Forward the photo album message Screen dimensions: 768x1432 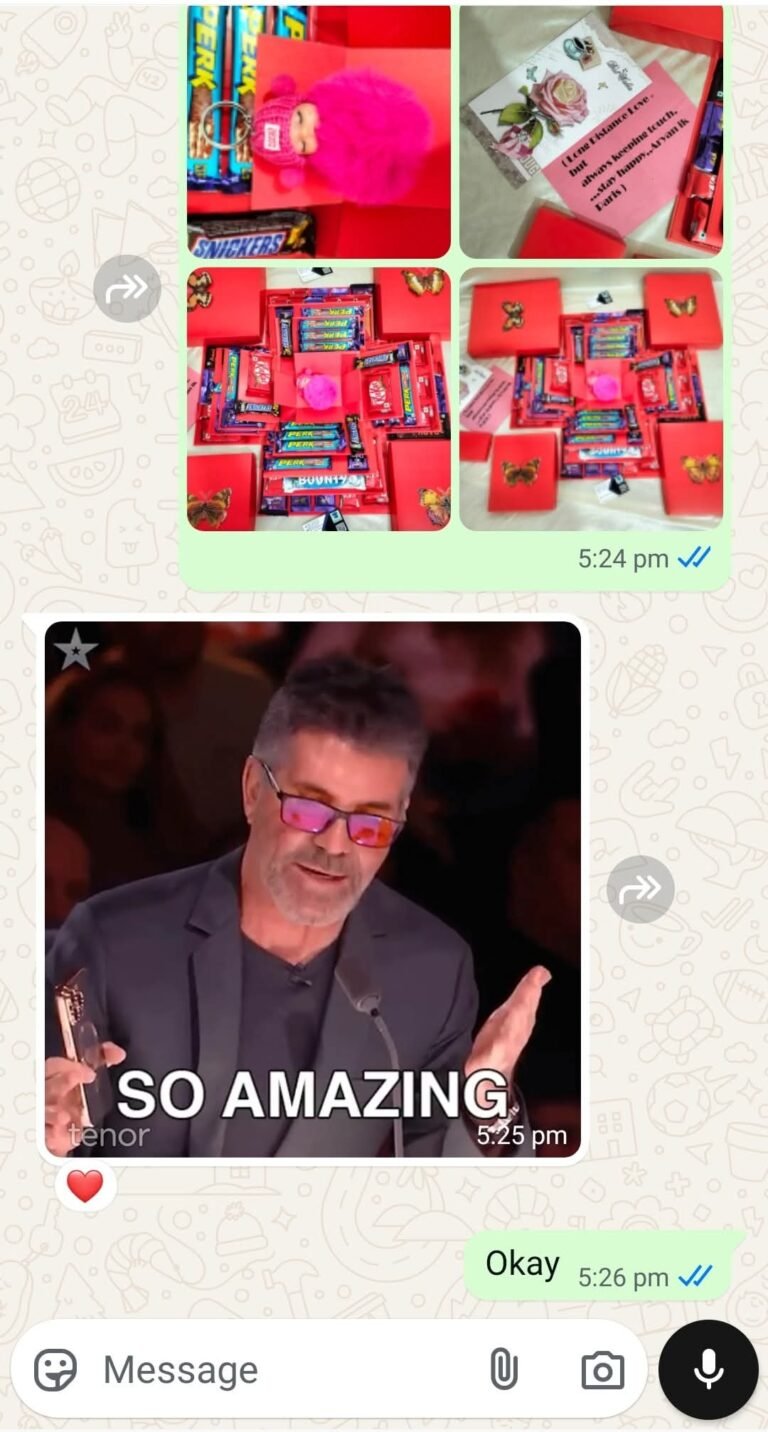click(x=127, y=288)
